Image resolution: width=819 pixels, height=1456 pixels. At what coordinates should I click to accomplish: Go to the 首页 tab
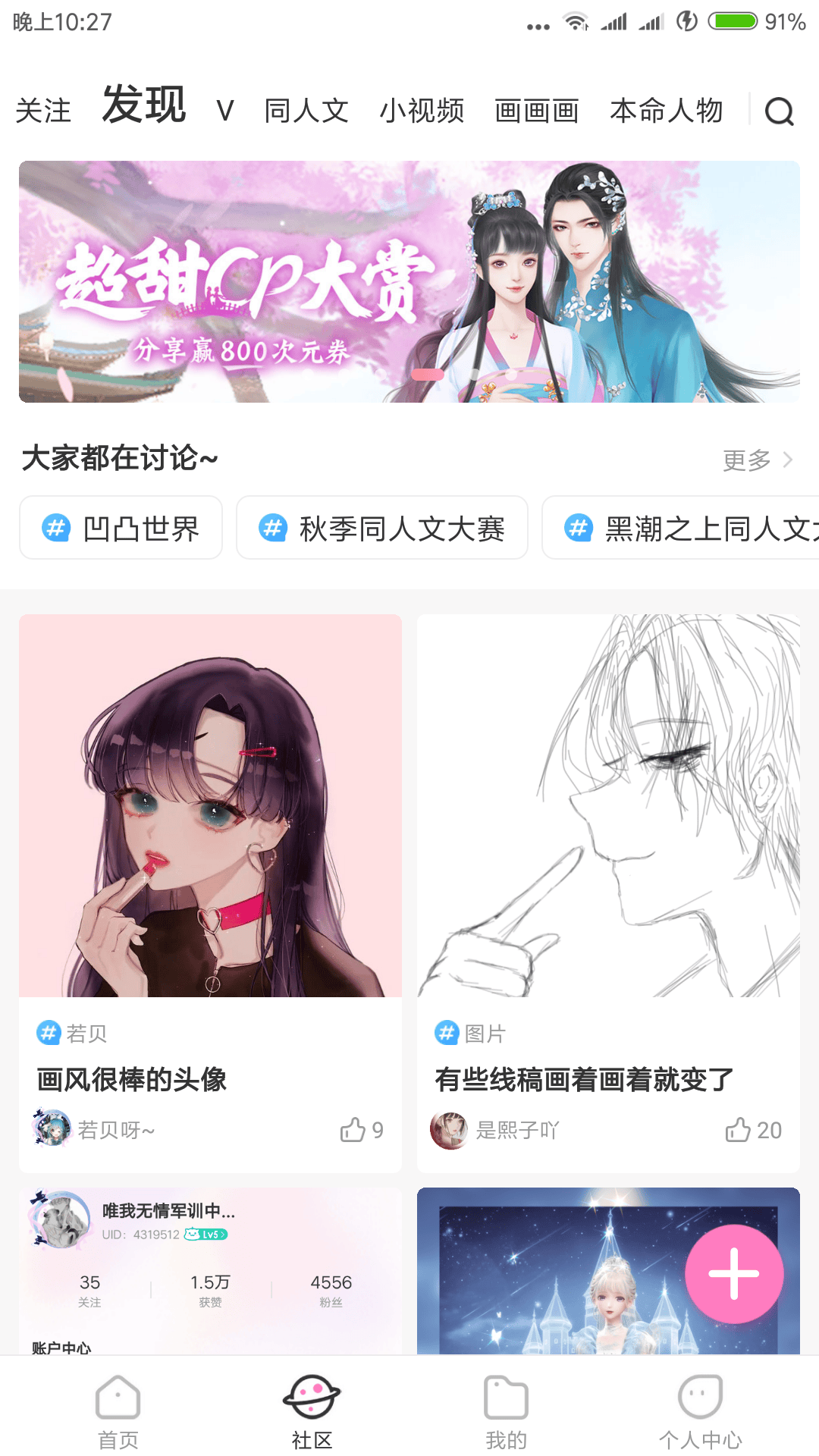(x=118, y=1410)
